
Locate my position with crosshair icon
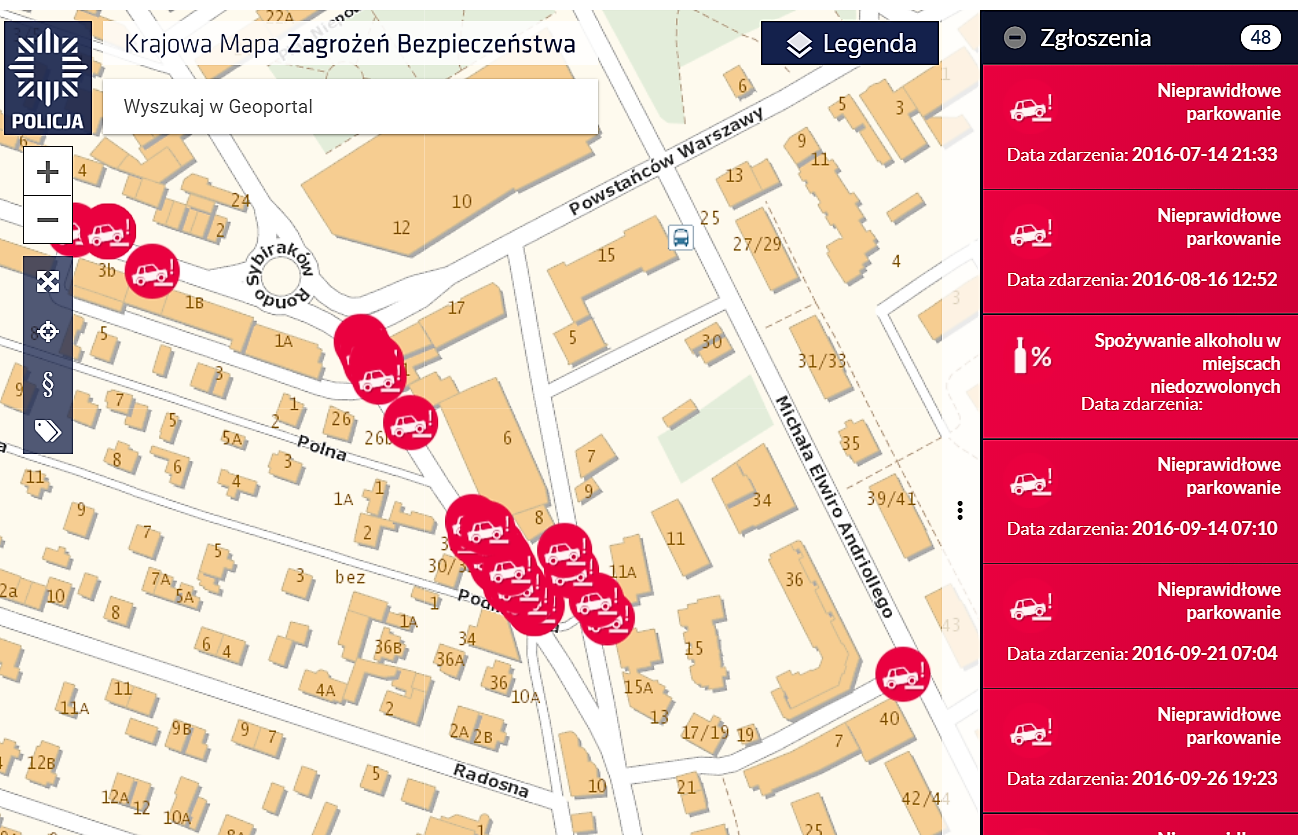(x=48, y=332)
